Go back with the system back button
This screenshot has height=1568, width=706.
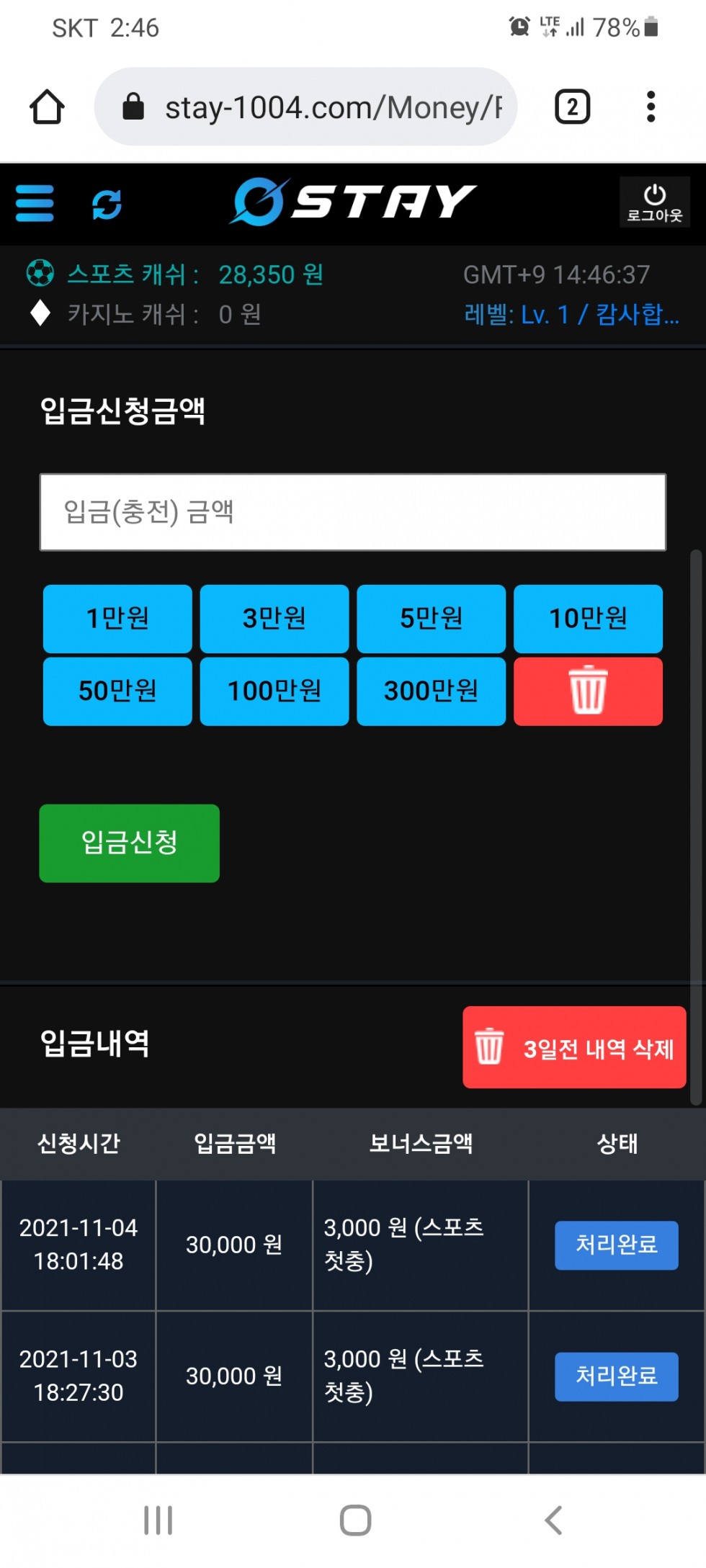[x=553, y=1520]
